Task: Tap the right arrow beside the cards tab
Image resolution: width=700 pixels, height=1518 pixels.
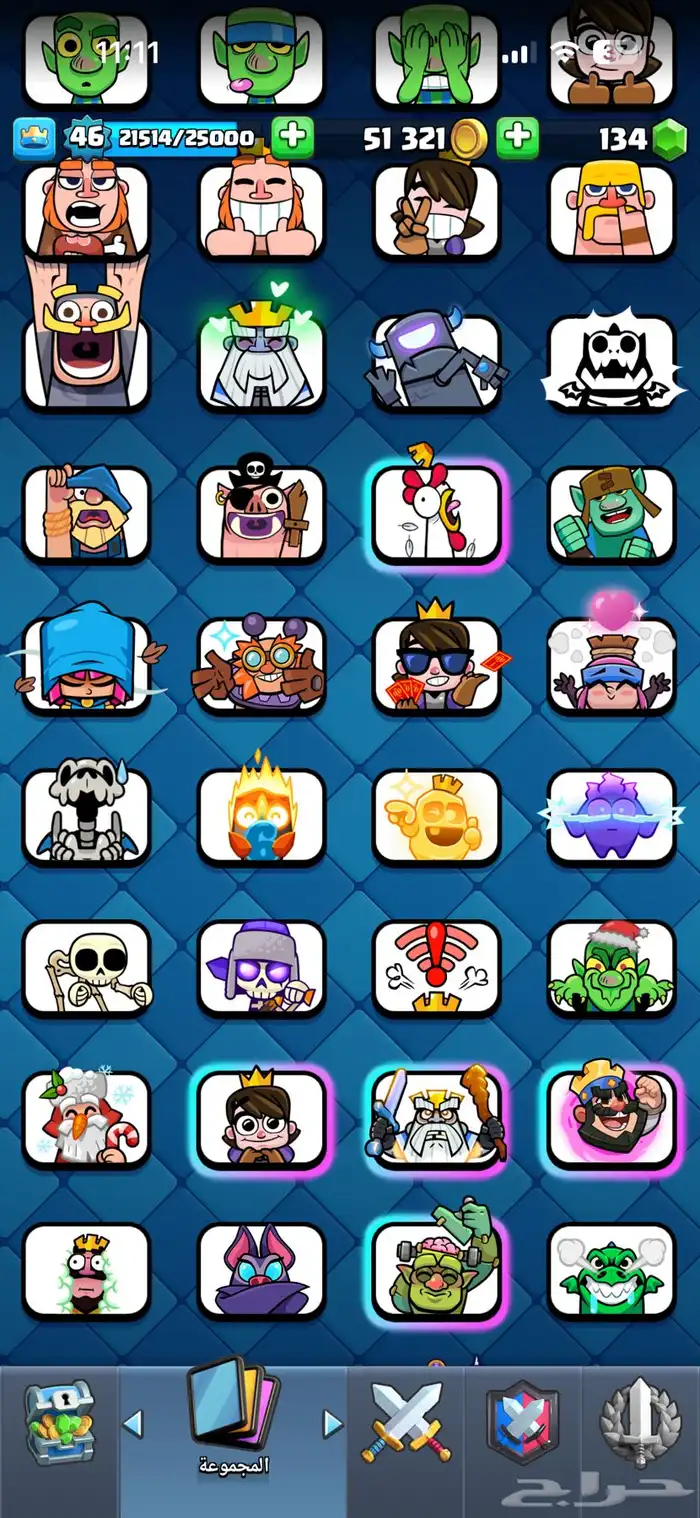Action: pos(333,1423)
